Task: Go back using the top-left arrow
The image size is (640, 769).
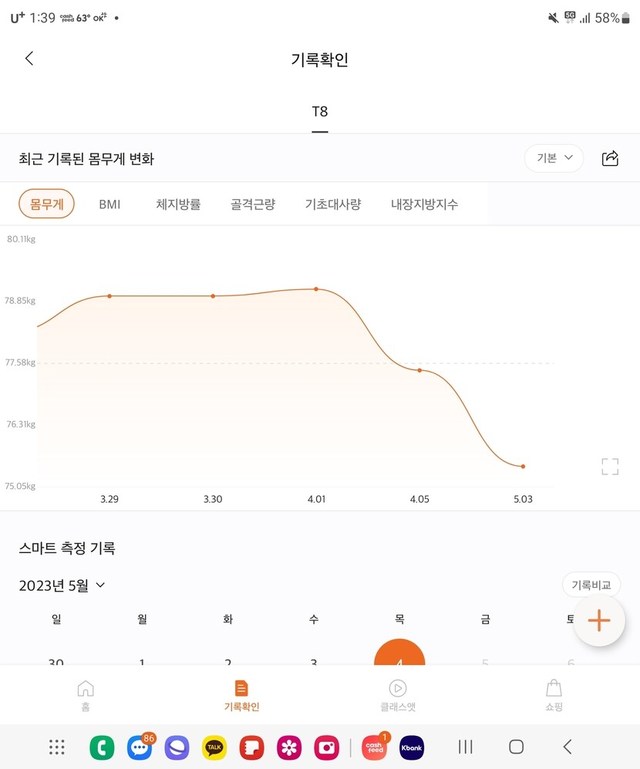Action: (29, 59)
